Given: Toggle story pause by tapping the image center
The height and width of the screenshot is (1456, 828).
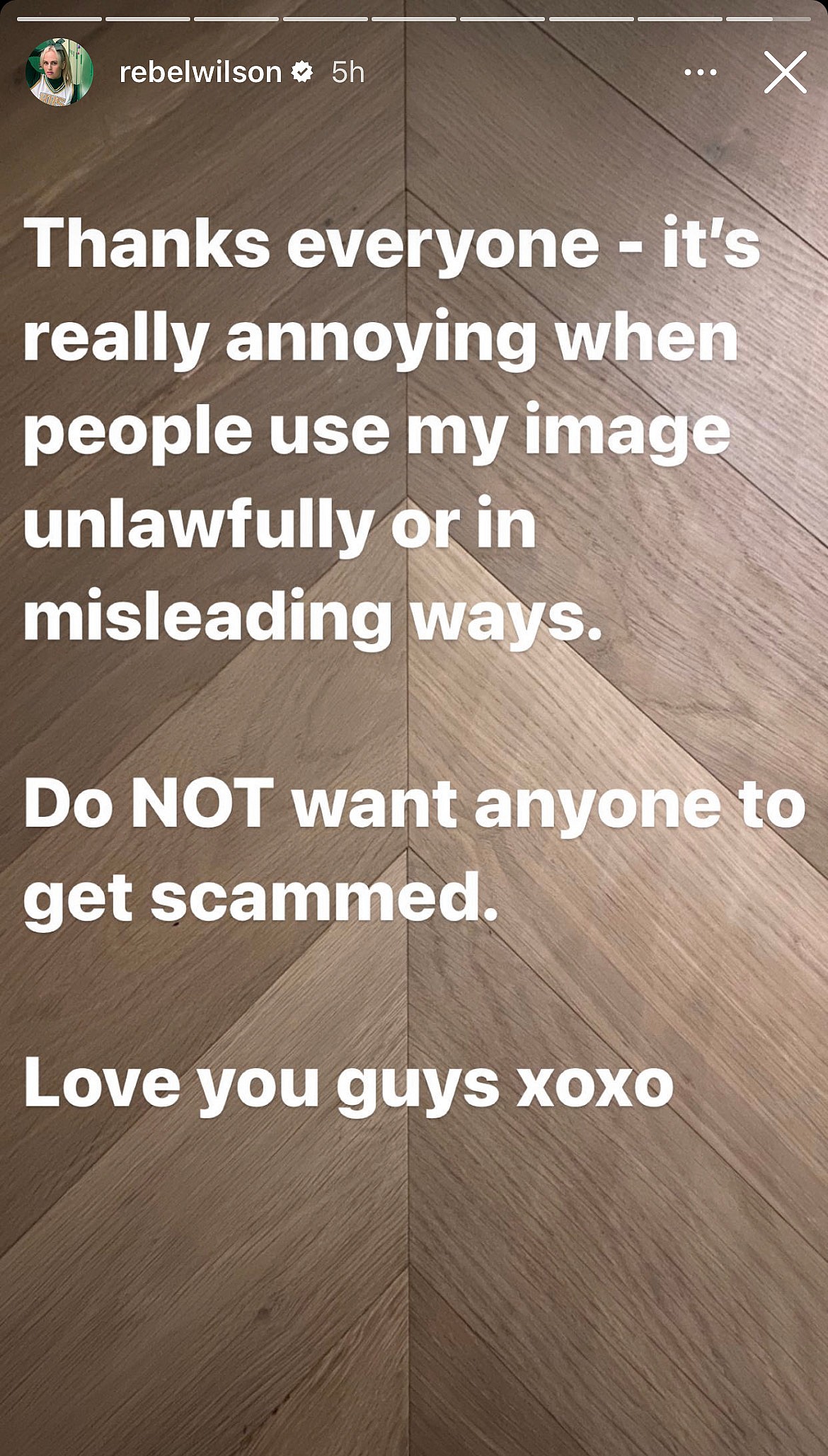Looking at the screenshot, I should 414,728.
